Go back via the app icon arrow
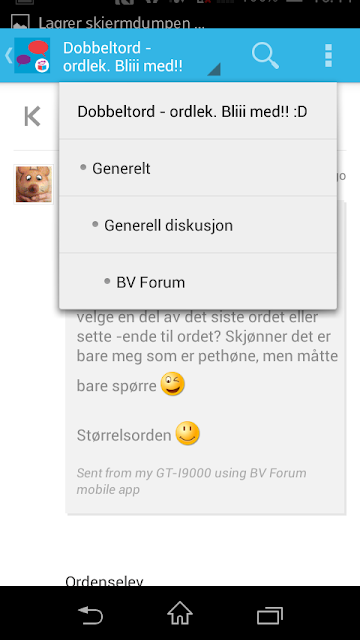Screen dimensions: 360x640 (27, 56)
